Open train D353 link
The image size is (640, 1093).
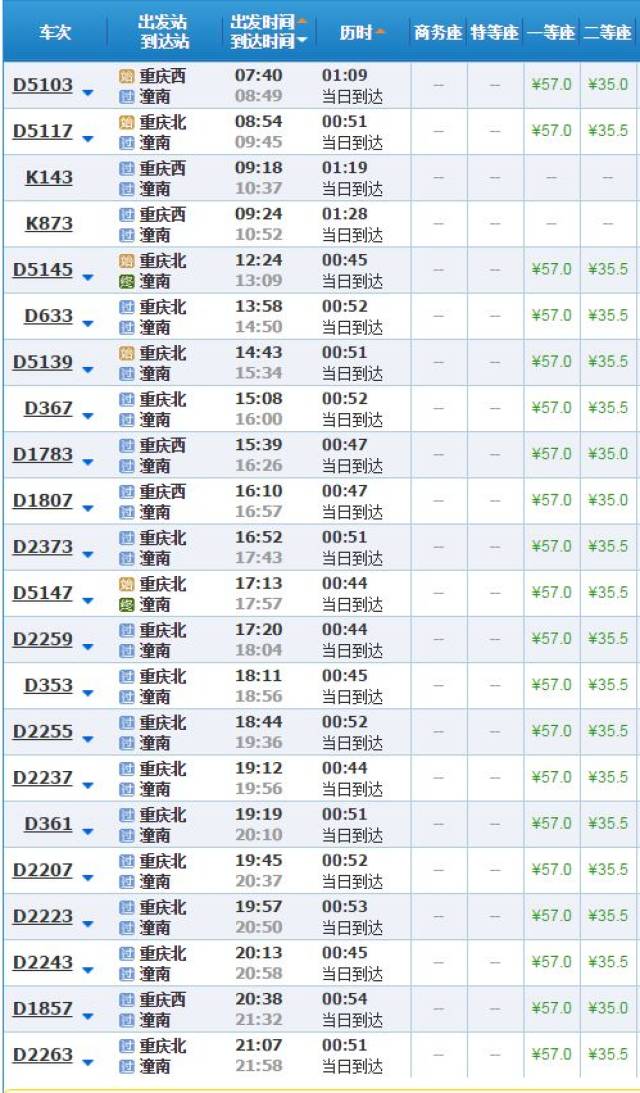tap(48, 685)
